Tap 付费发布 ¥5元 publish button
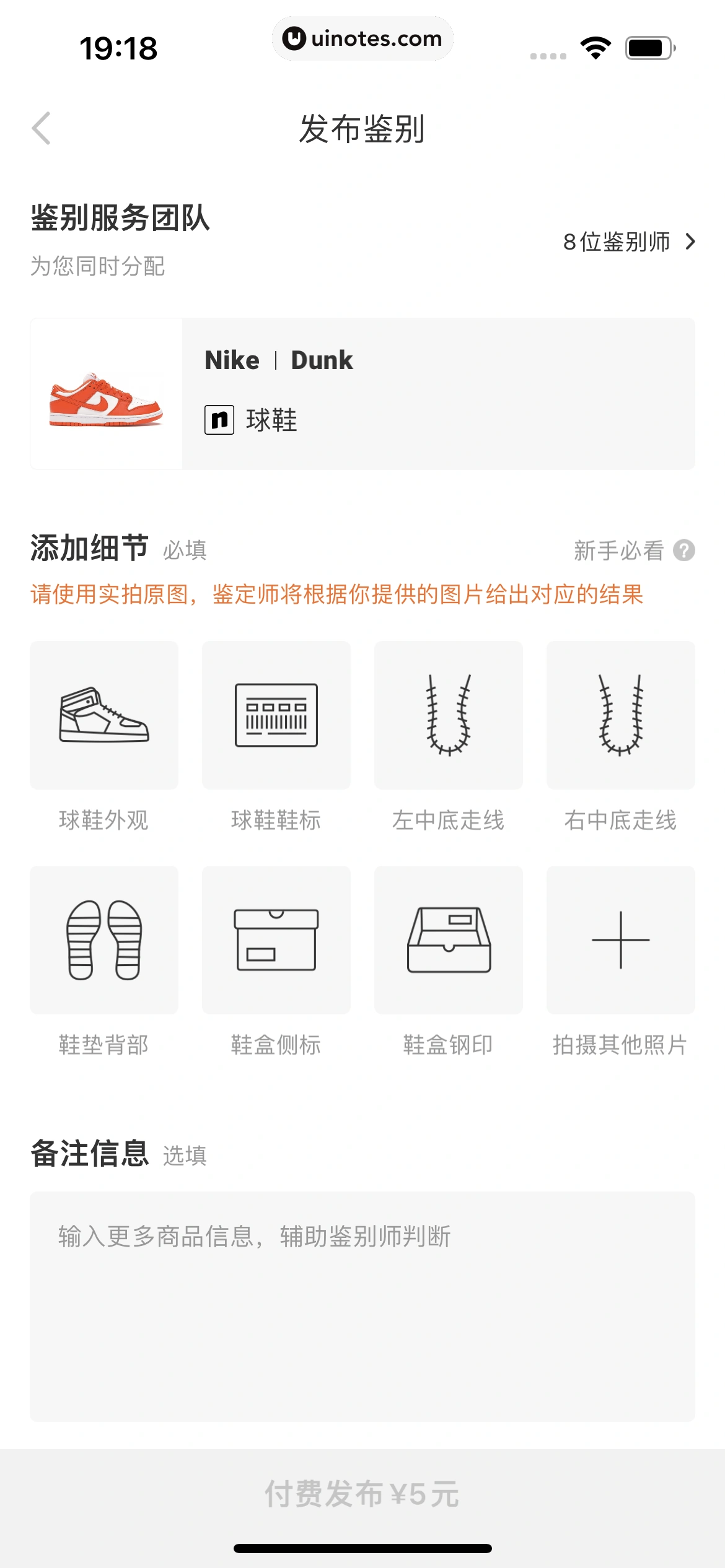 point(362,1494)
